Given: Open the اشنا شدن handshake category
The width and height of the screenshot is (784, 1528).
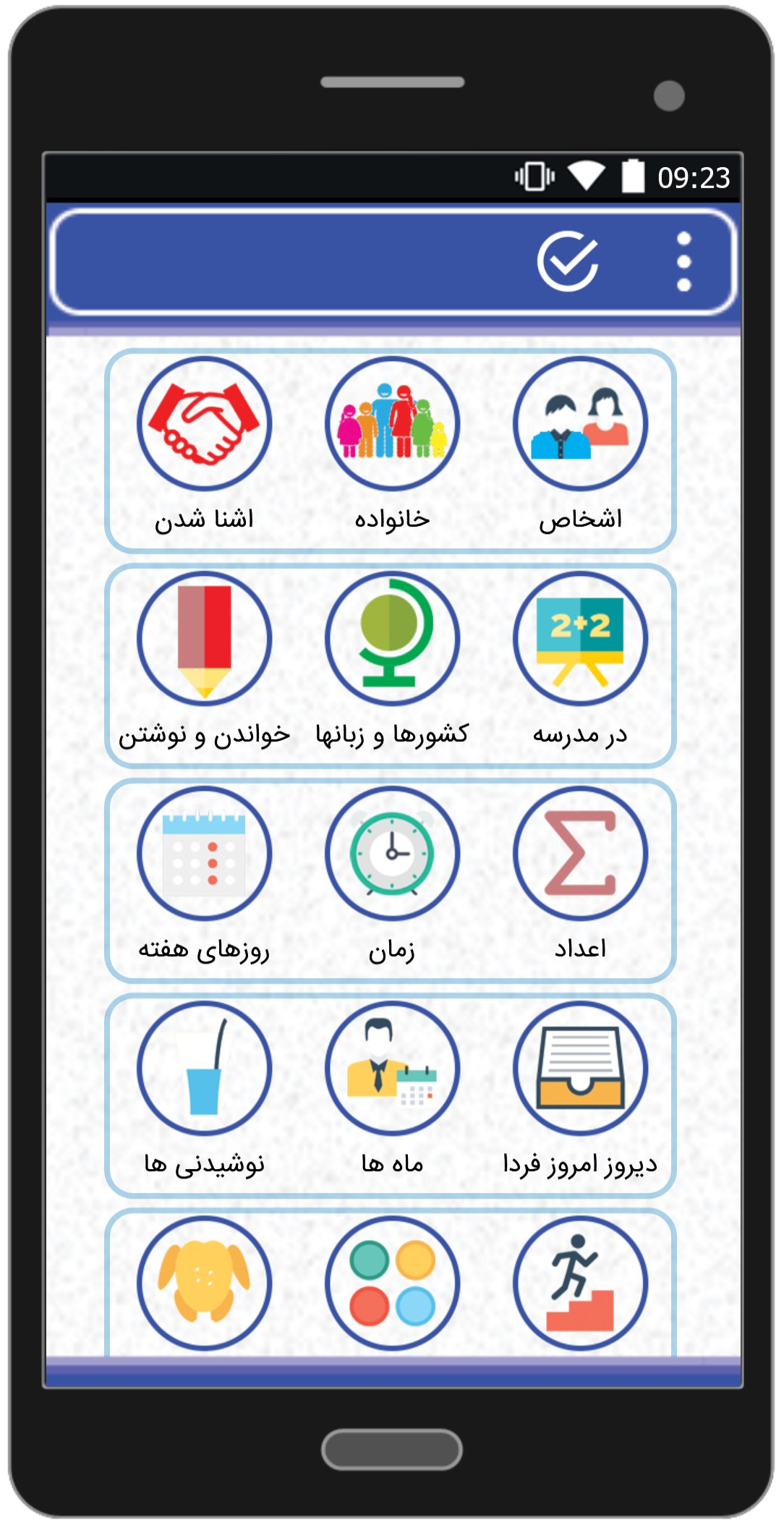Looking at the screenshot, I should coord(205,425).
